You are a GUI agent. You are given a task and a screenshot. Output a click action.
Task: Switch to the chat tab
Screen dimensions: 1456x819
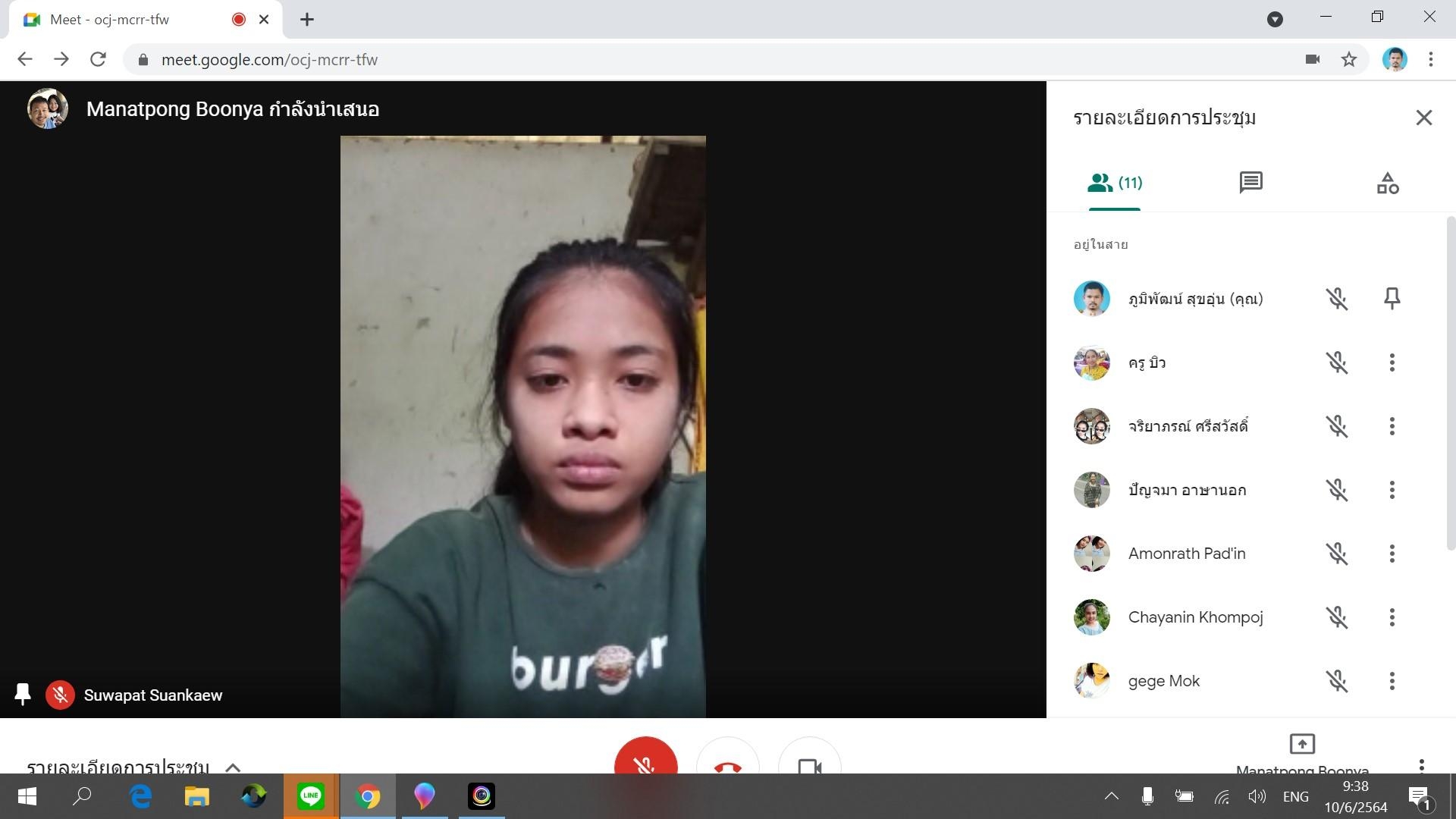(x=1250, y=183)
